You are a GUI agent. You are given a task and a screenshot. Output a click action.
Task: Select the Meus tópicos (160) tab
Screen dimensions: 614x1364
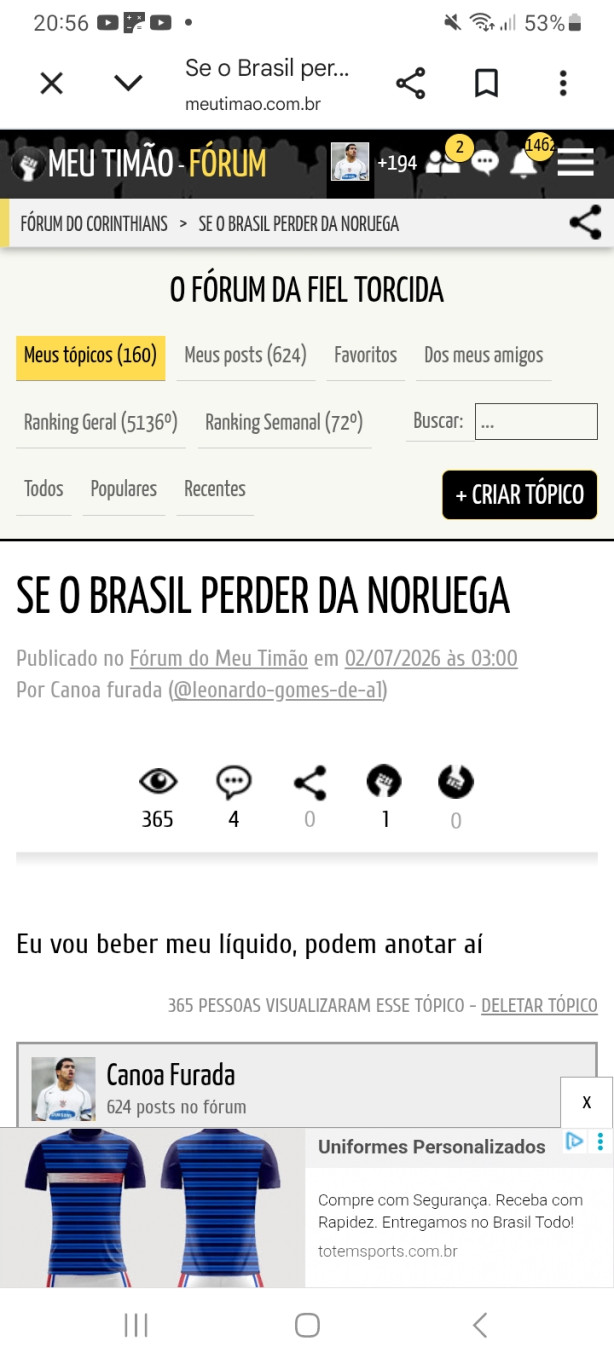[x=90, y=356]
